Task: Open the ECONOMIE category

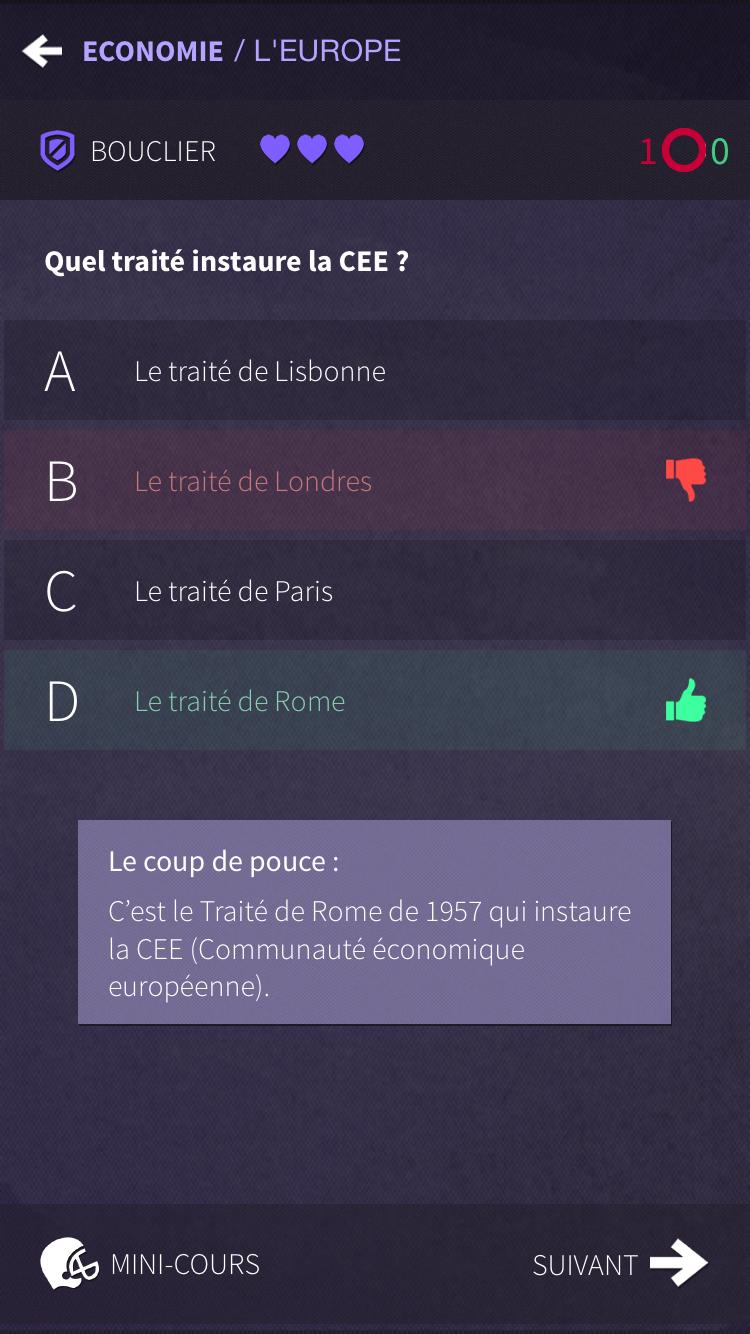Action: (x=152, y=50)
